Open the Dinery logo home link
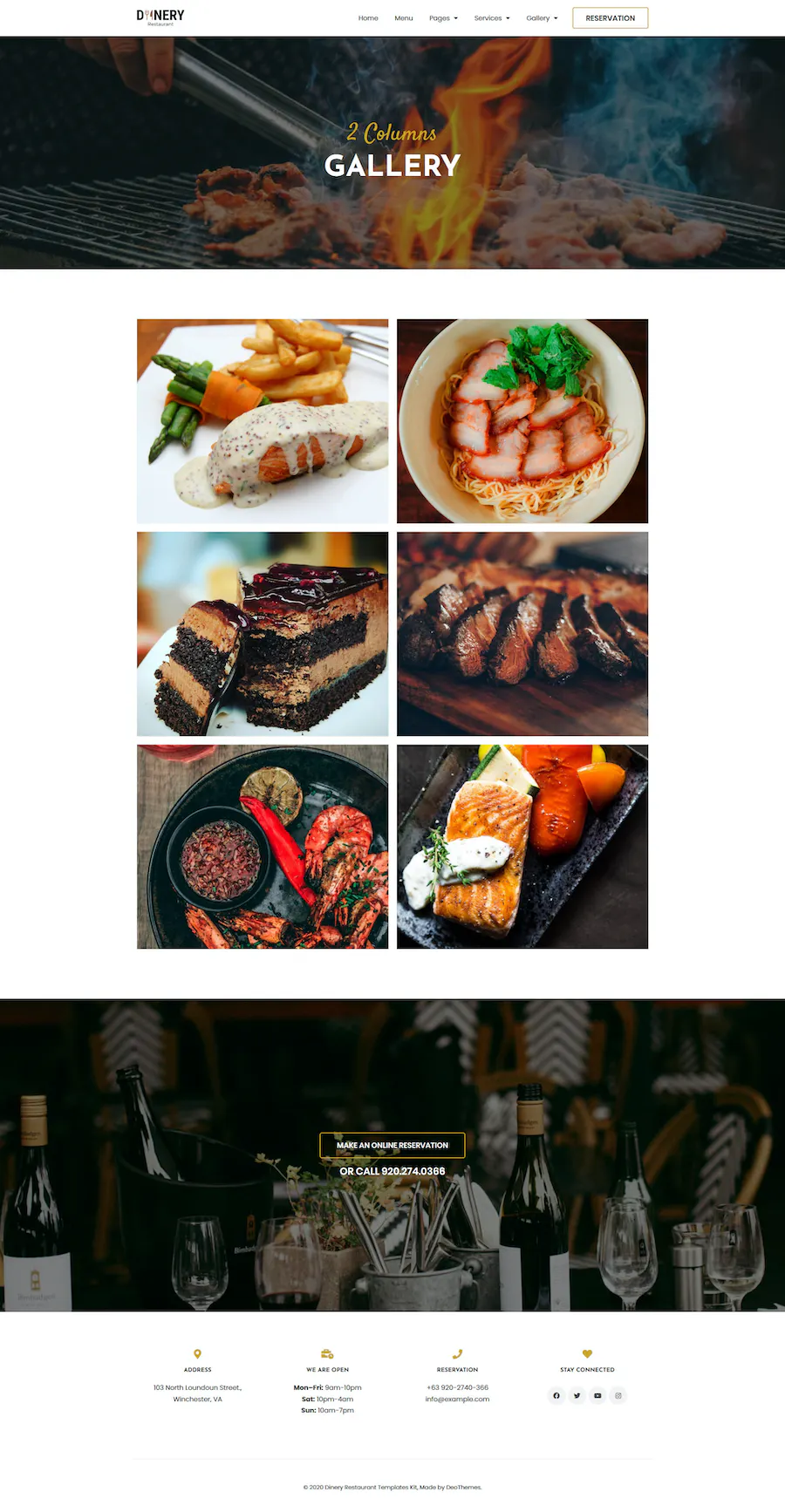The image size is (785, 1512). point(160,17)
